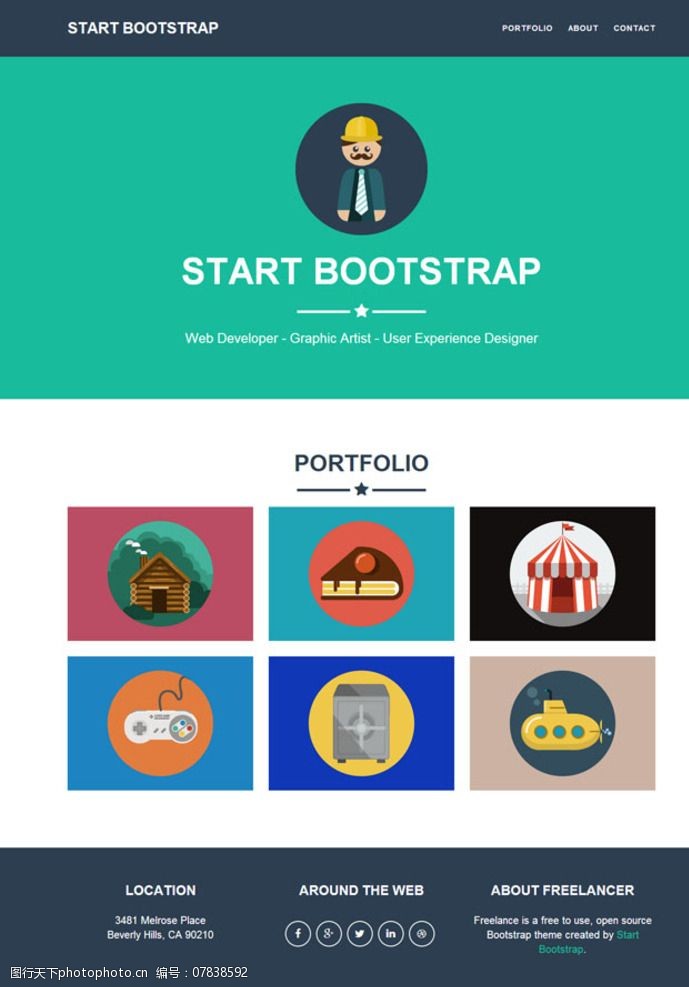Open the safe portfolio item

[x=361, y=723]
